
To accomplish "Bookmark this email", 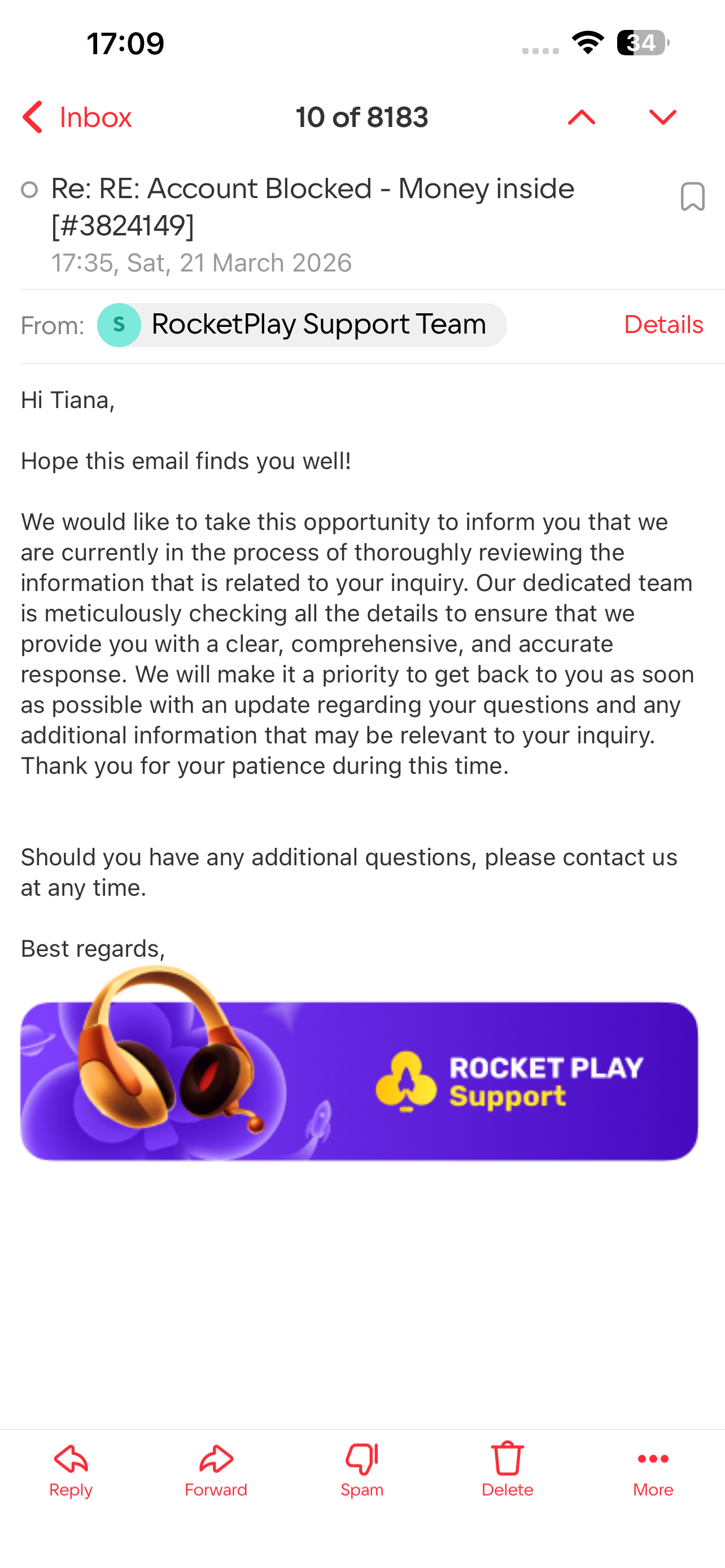I will [692, 196].
